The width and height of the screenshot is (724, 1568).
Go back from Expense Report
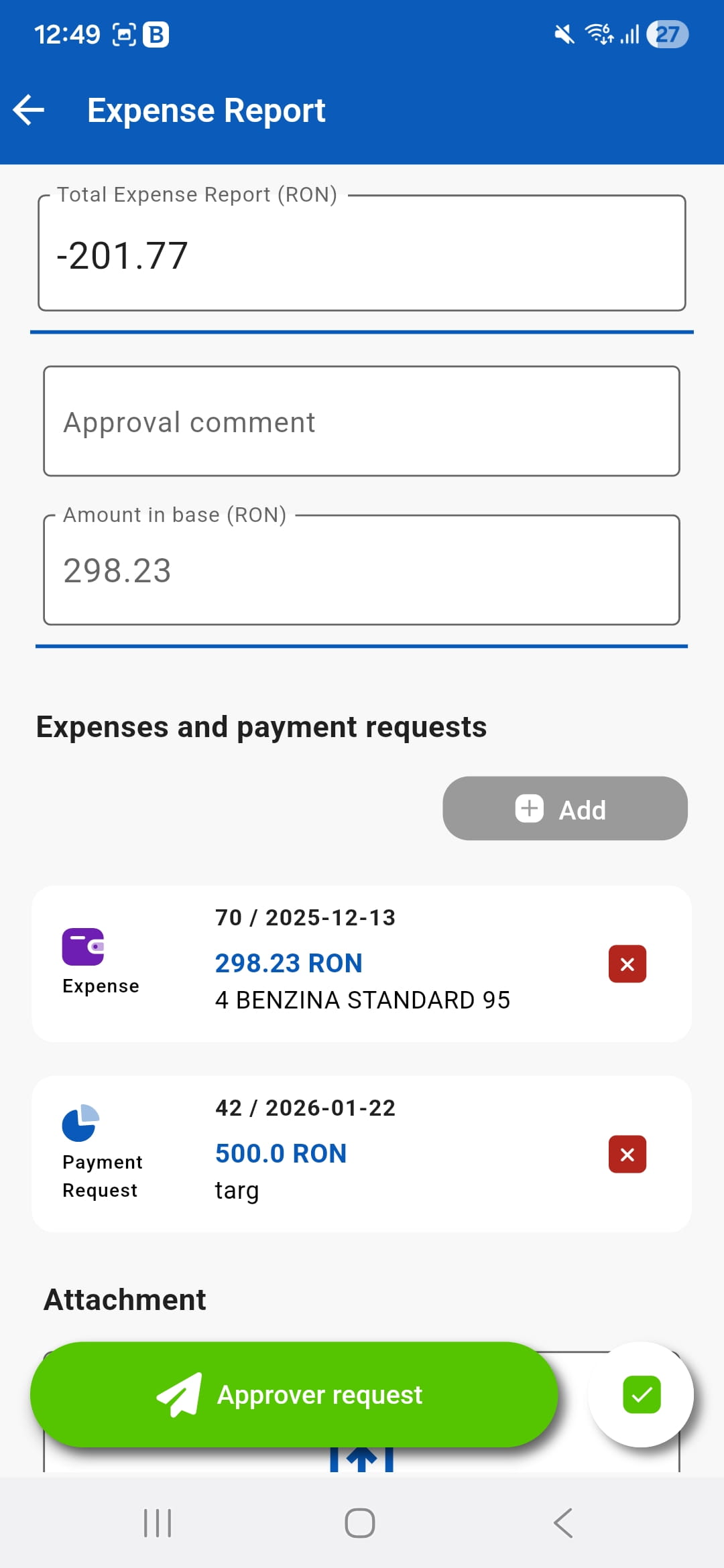click(x=29, y=110)
